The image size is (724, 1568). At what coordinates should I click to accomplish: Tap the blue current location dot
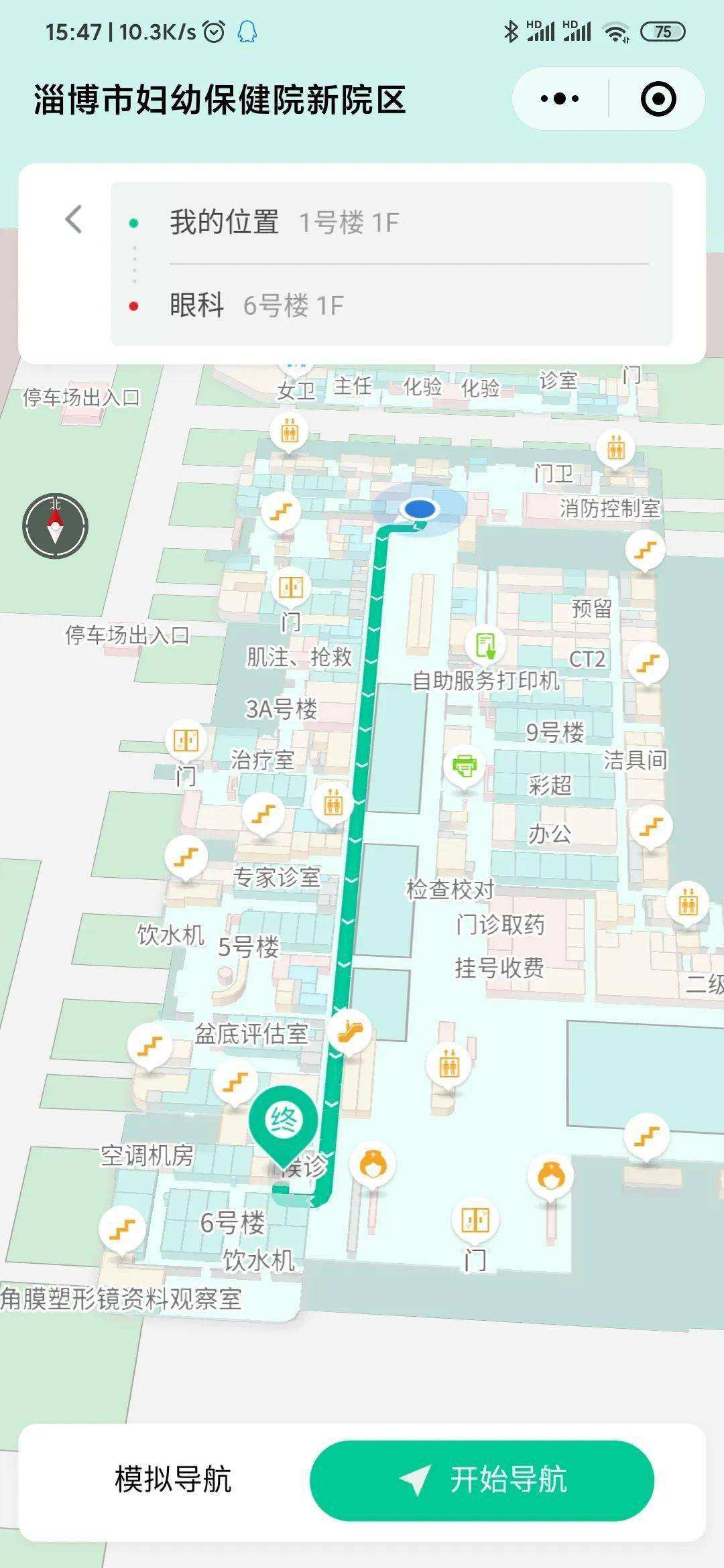419,509
